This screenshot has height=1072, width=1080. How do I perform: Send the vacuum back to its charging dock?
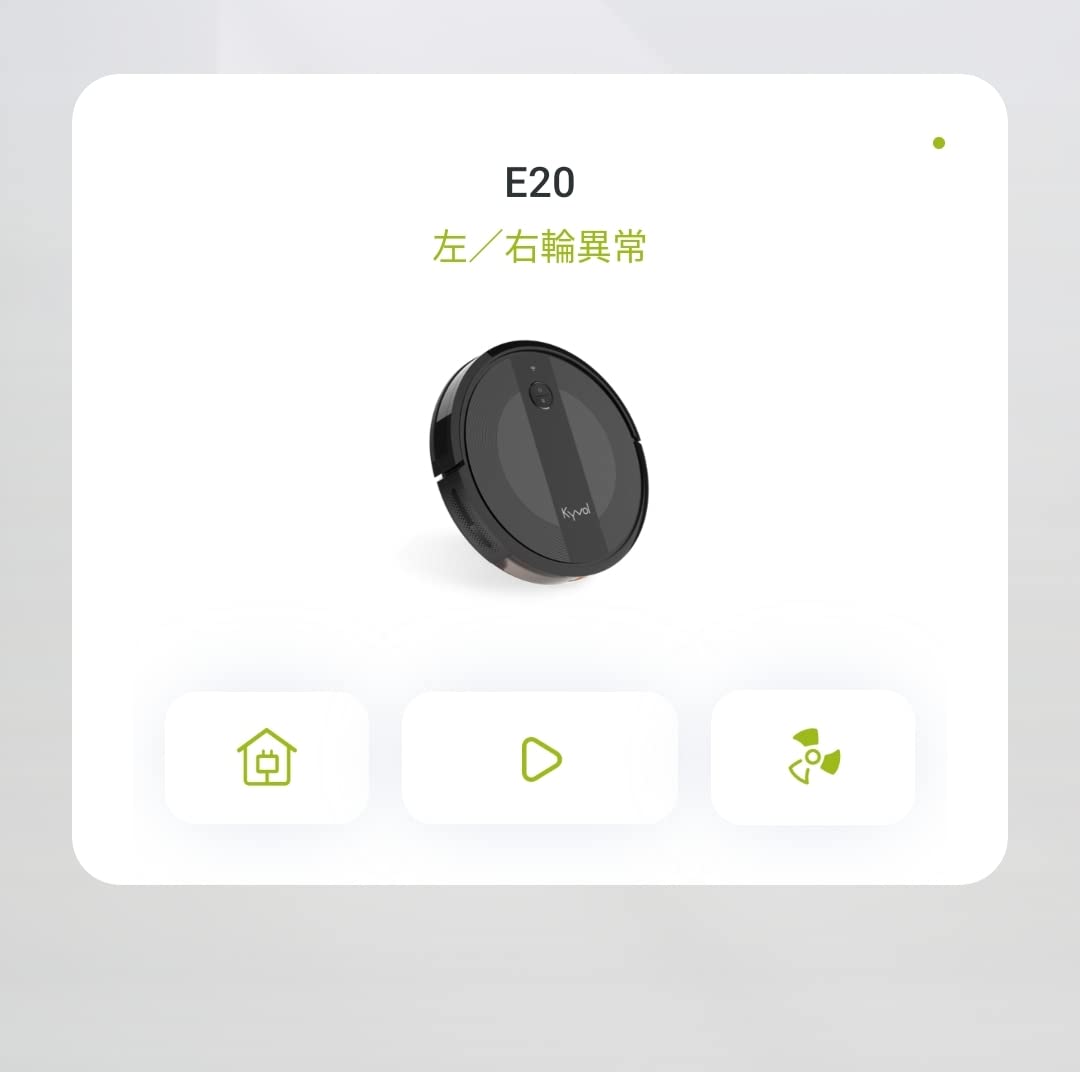[x=266, y=757]
